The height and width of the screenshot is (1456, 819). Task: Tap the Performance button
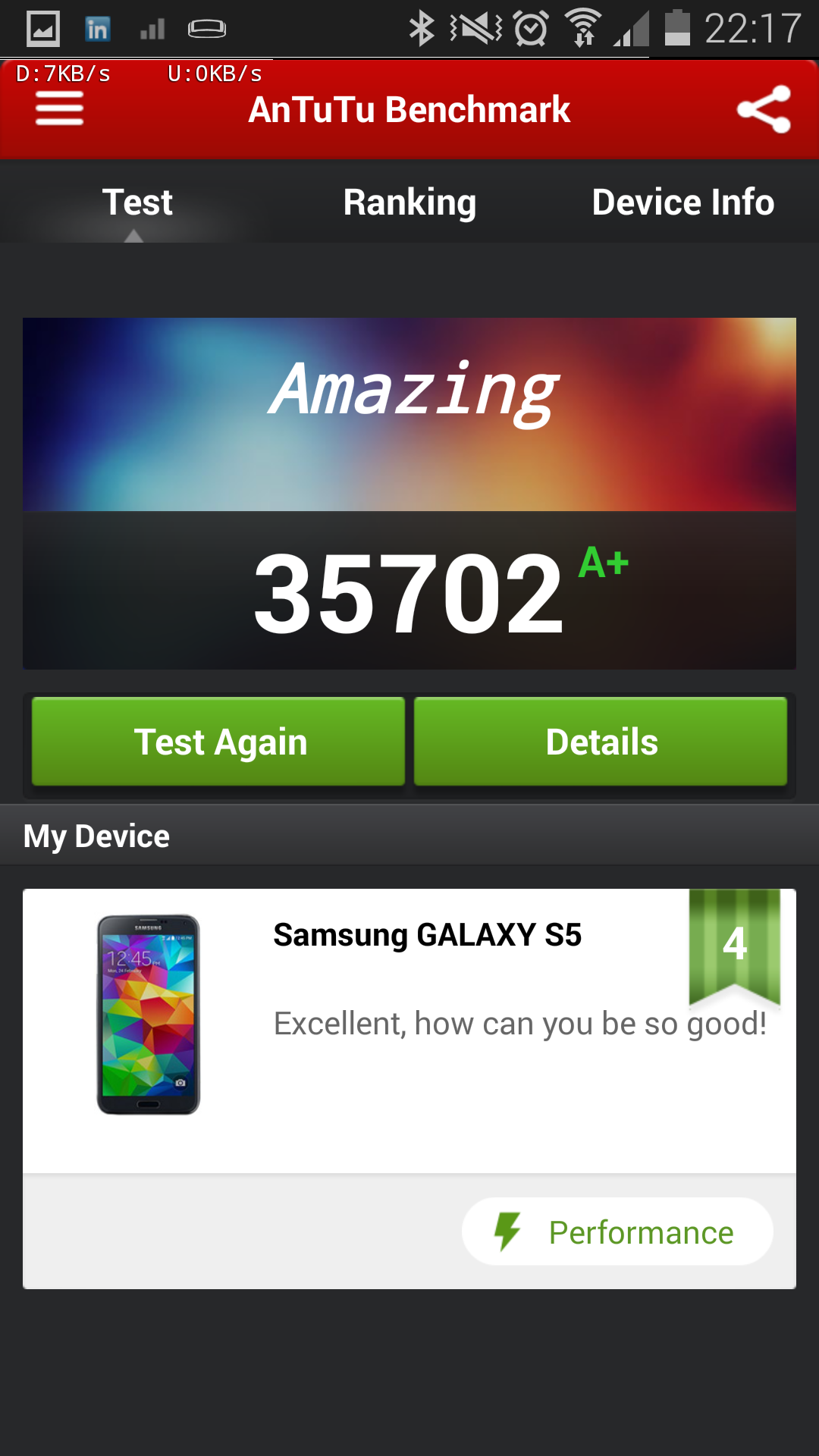(617, 1232)
